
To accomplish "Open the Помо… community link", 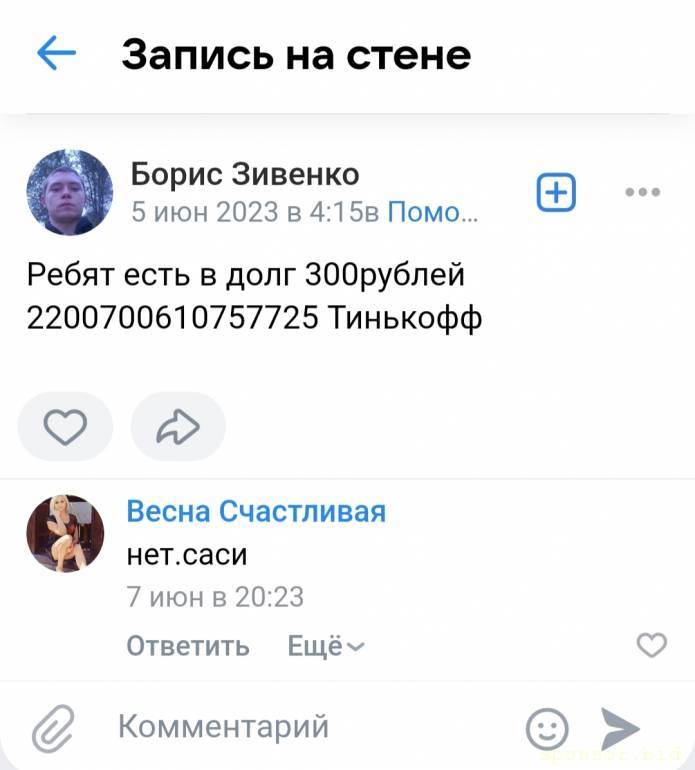I will click(x=432, y=212).
